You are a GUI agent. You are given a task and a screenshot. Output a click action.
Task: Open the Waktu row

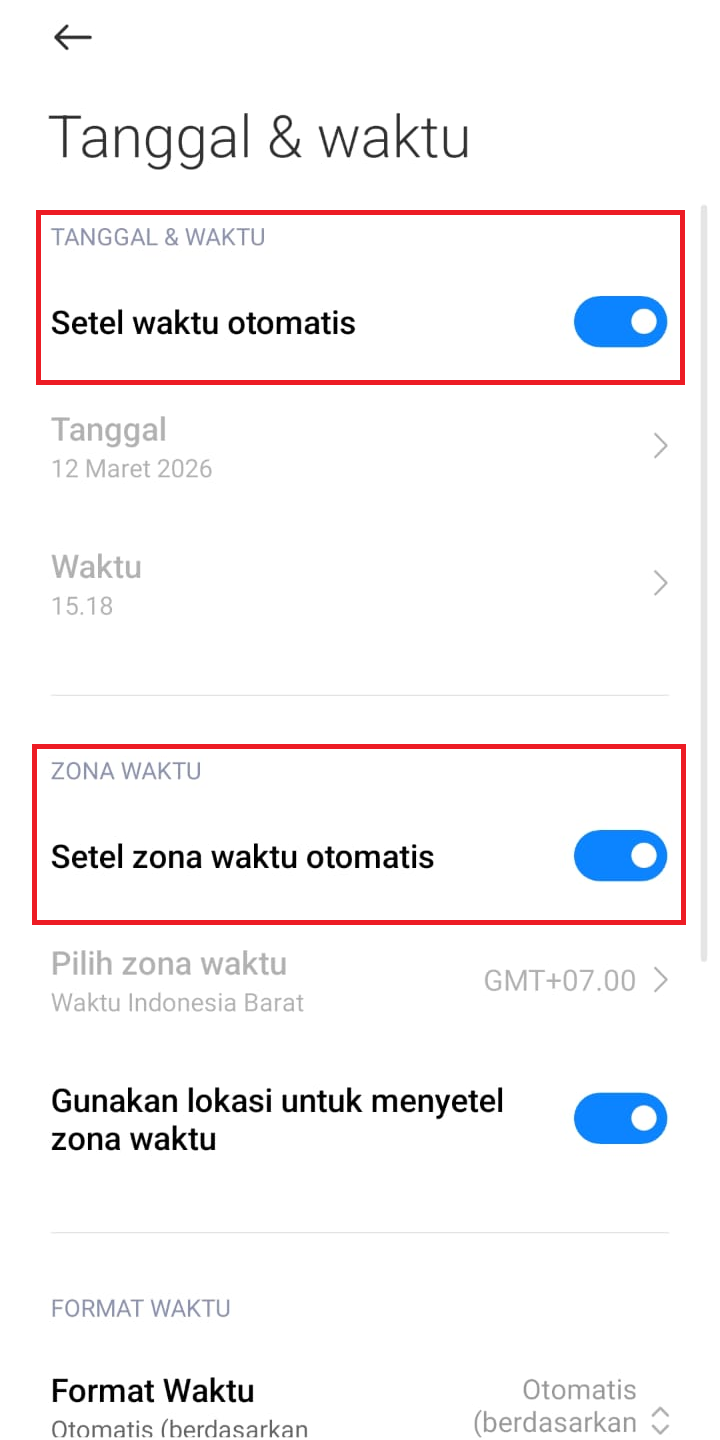point(360,583)
